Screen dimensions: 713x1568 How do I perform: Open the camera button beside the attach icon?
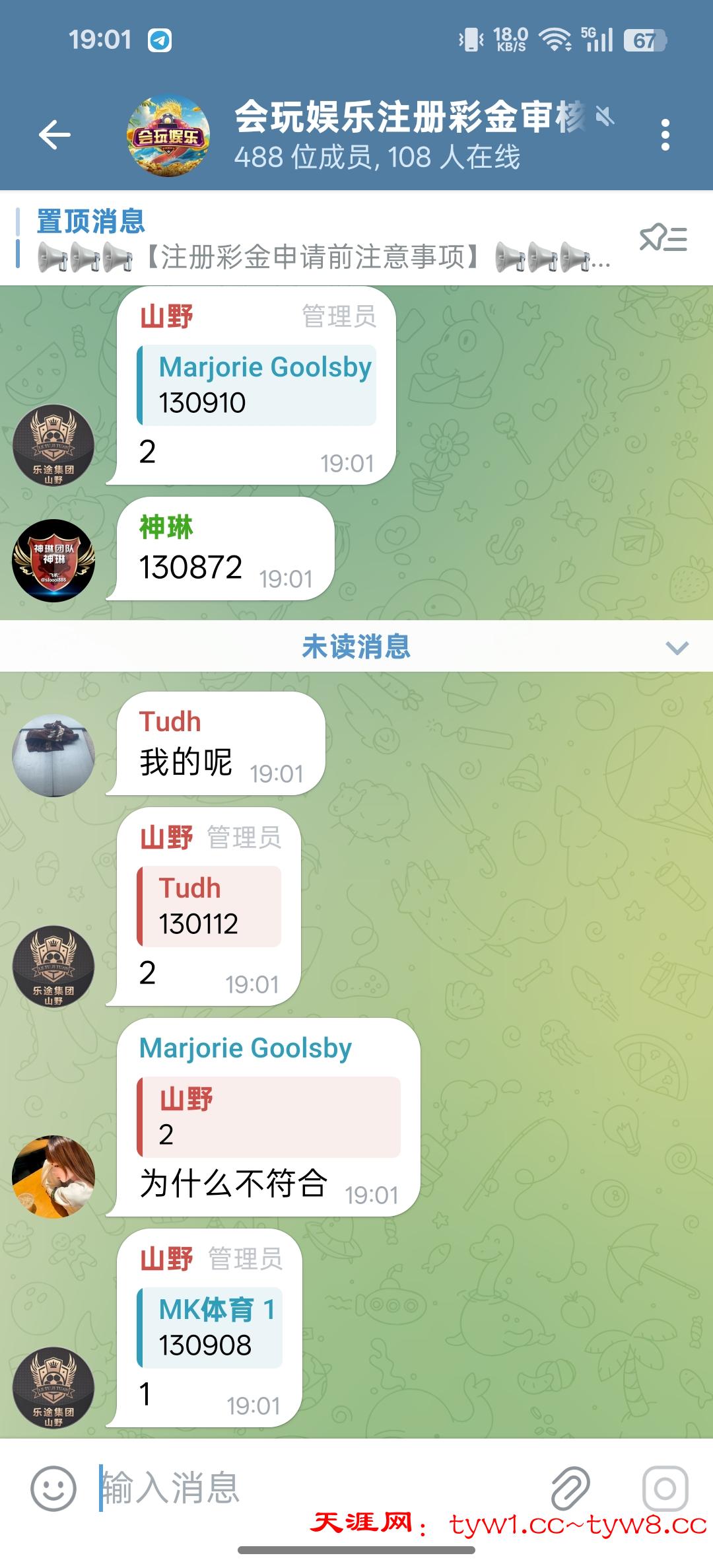click(665, 1488)
